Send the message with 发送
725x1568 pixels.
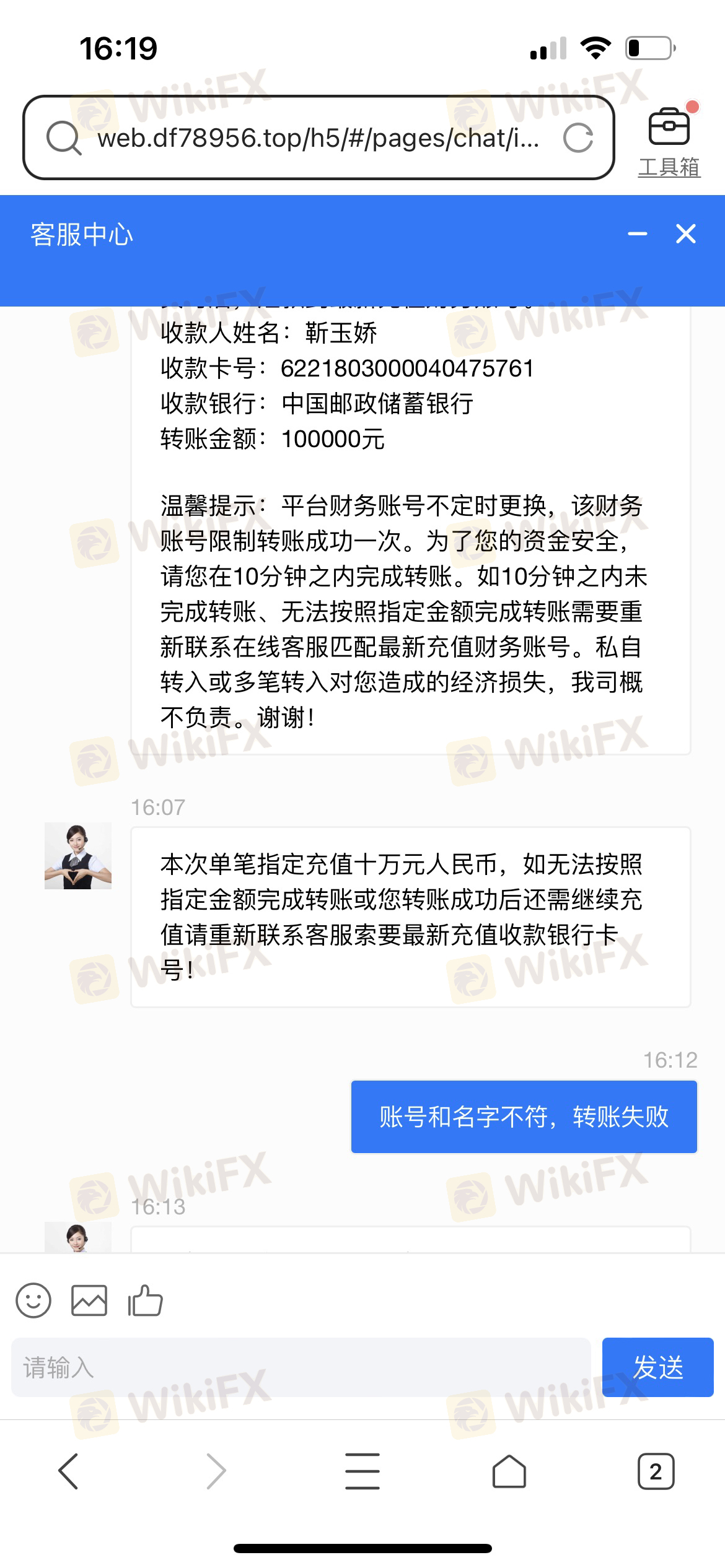pyautogui.click(x=658, y=1367)
